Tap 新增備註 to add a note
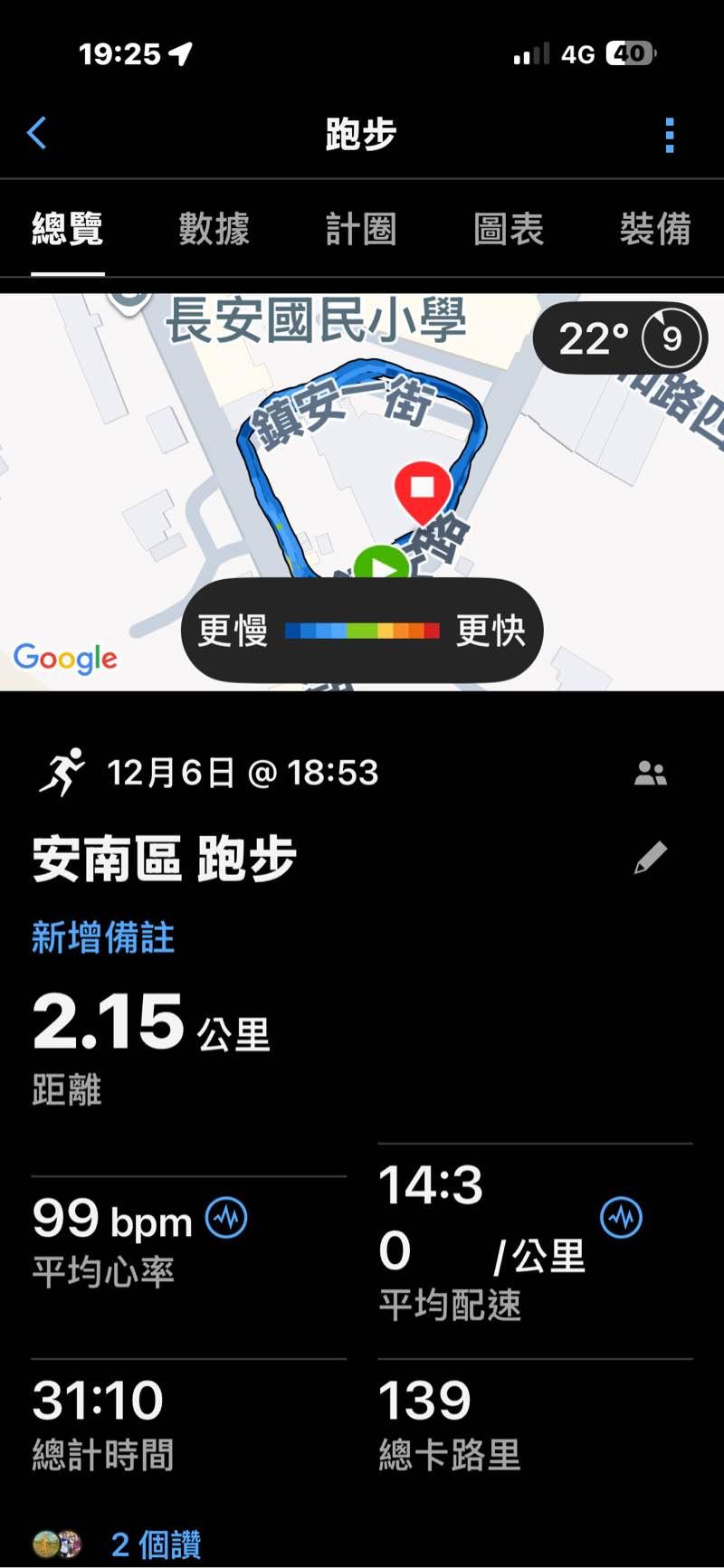The width and height of the screenshot is (724, 1568). (103, 937)
